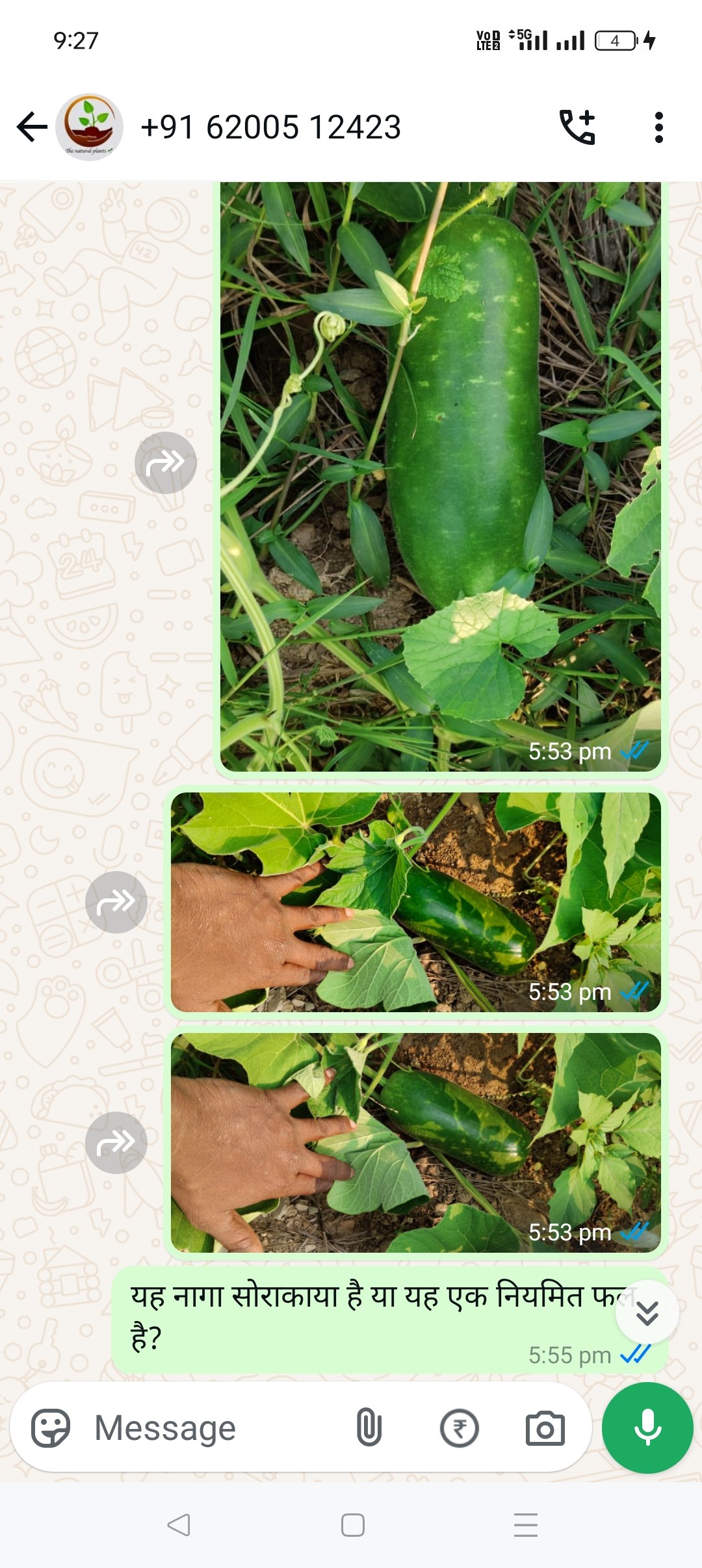The width and height of the screenshot is (702, 1568).
Task: Open the rupee payment option
Action: (x=459, y=1428)
